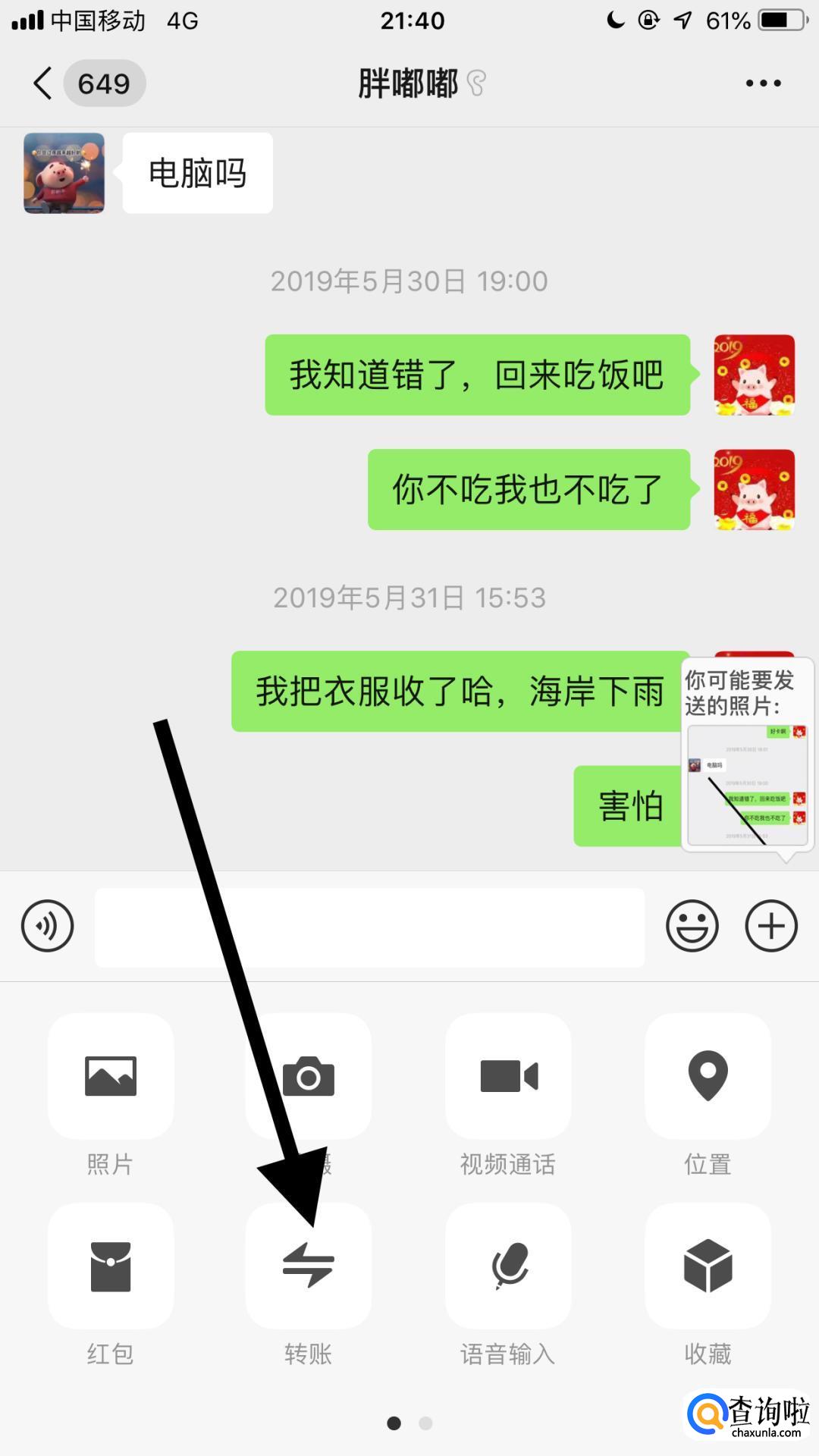Image resolution: width=819 pixels, height=1456 pixels.
Task: Toggle the plus attachments panel
Action: pyautogui.click(x=770, y=926)
